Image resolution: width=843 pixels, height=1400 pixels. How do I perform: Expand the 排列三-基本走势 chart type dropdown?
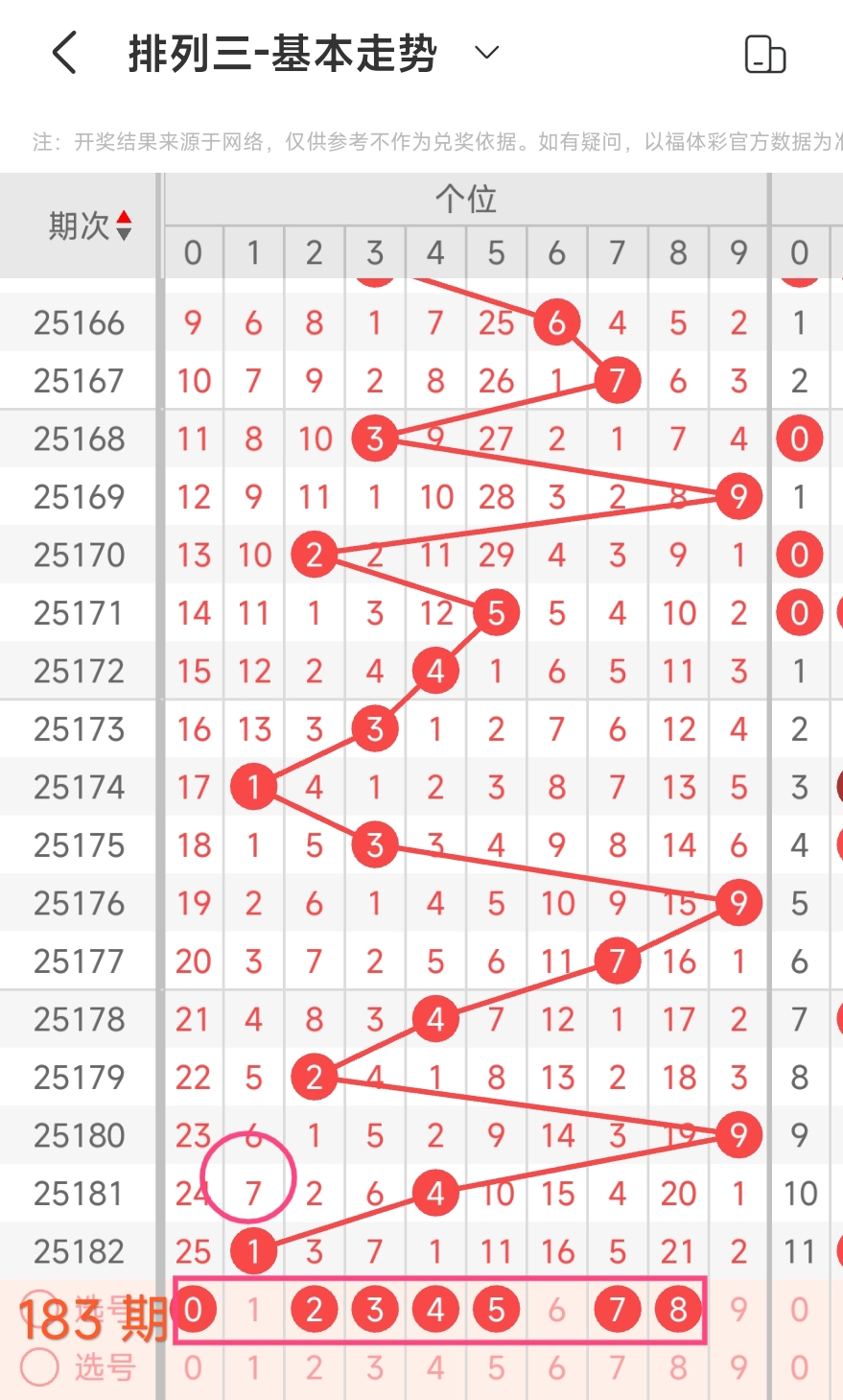click(487, 53)
